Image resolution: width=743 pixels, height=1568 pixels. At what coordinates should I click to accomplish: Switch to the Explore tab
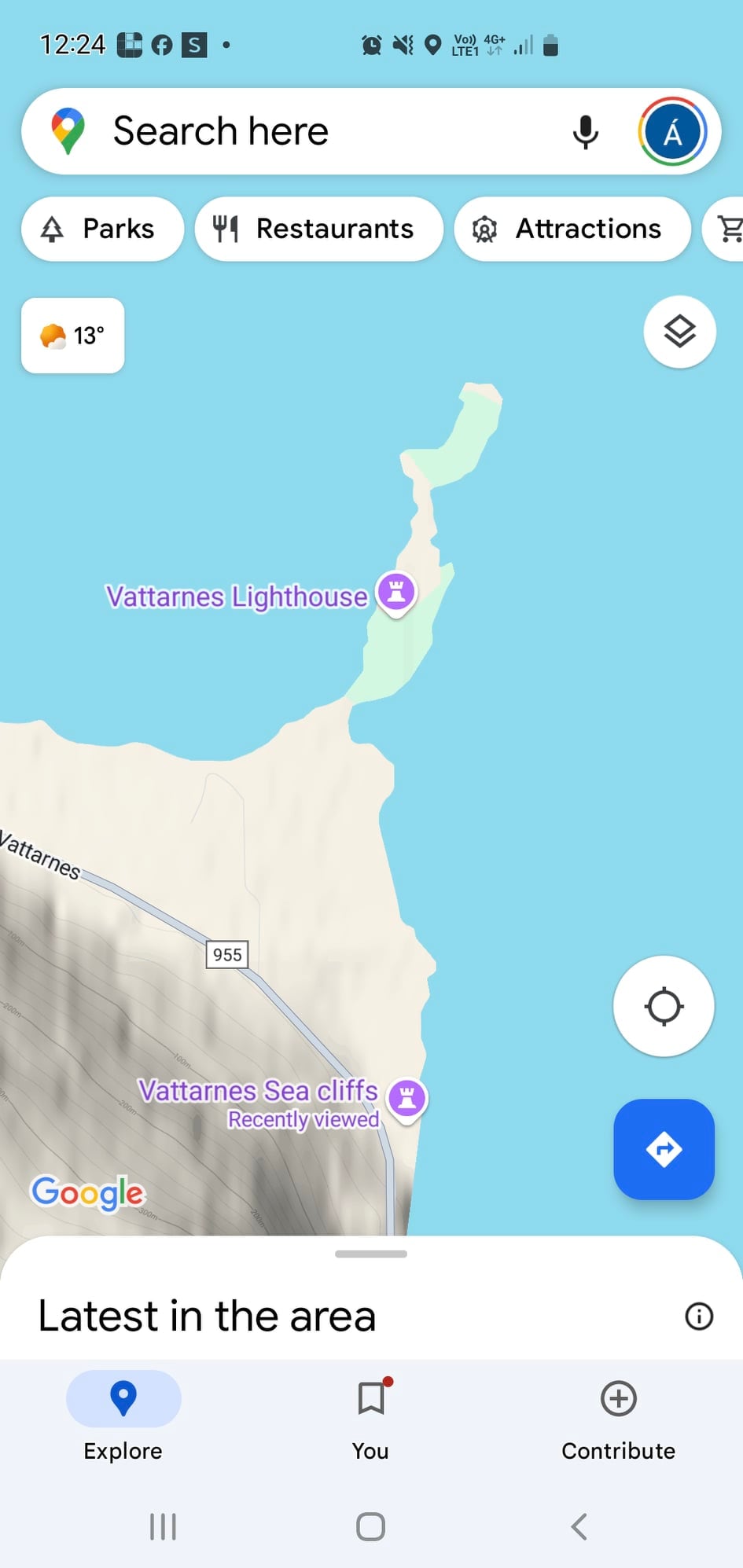123,1415
